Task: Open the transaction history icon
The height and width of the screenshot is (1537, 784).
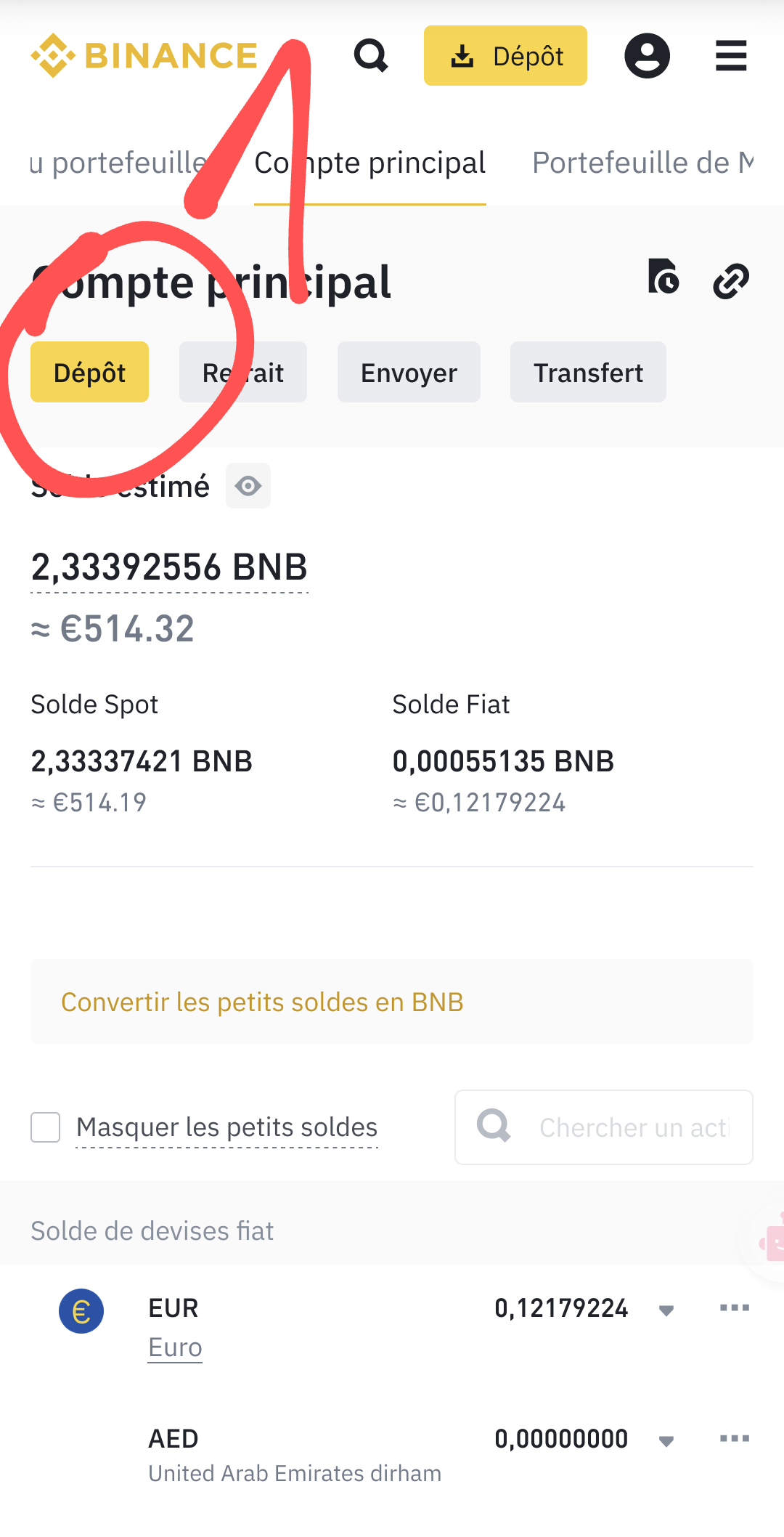Action: click(663, 277)
